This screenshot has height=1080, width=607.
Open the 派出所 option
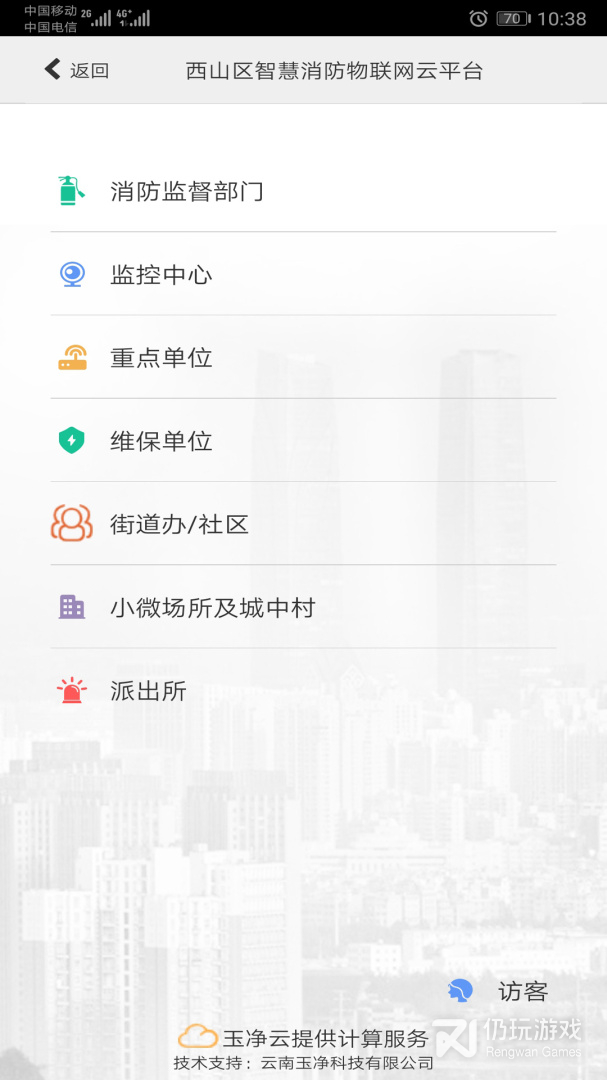coord(148,691)
